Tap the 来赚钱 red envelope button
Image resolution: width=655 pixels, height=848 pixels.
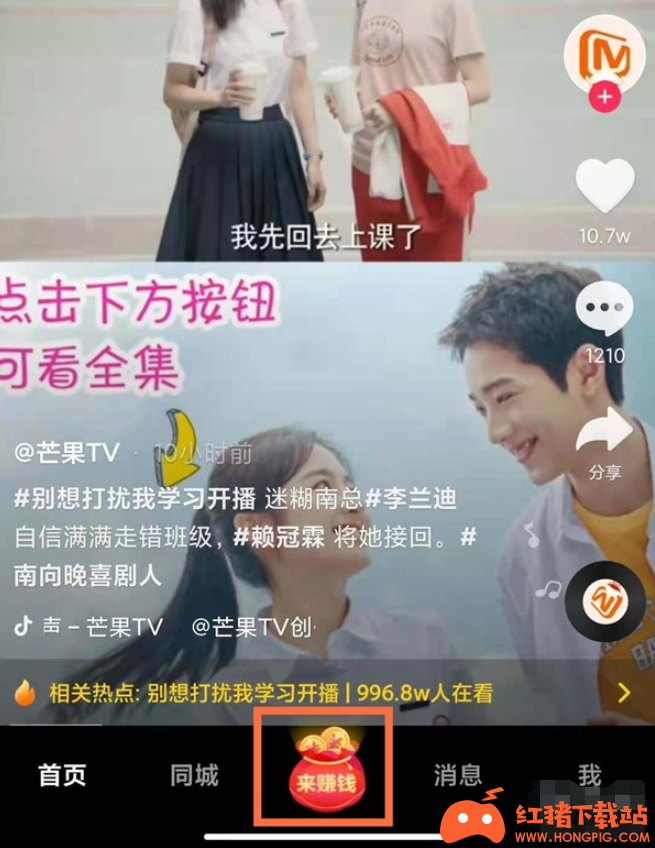[324, 769]
